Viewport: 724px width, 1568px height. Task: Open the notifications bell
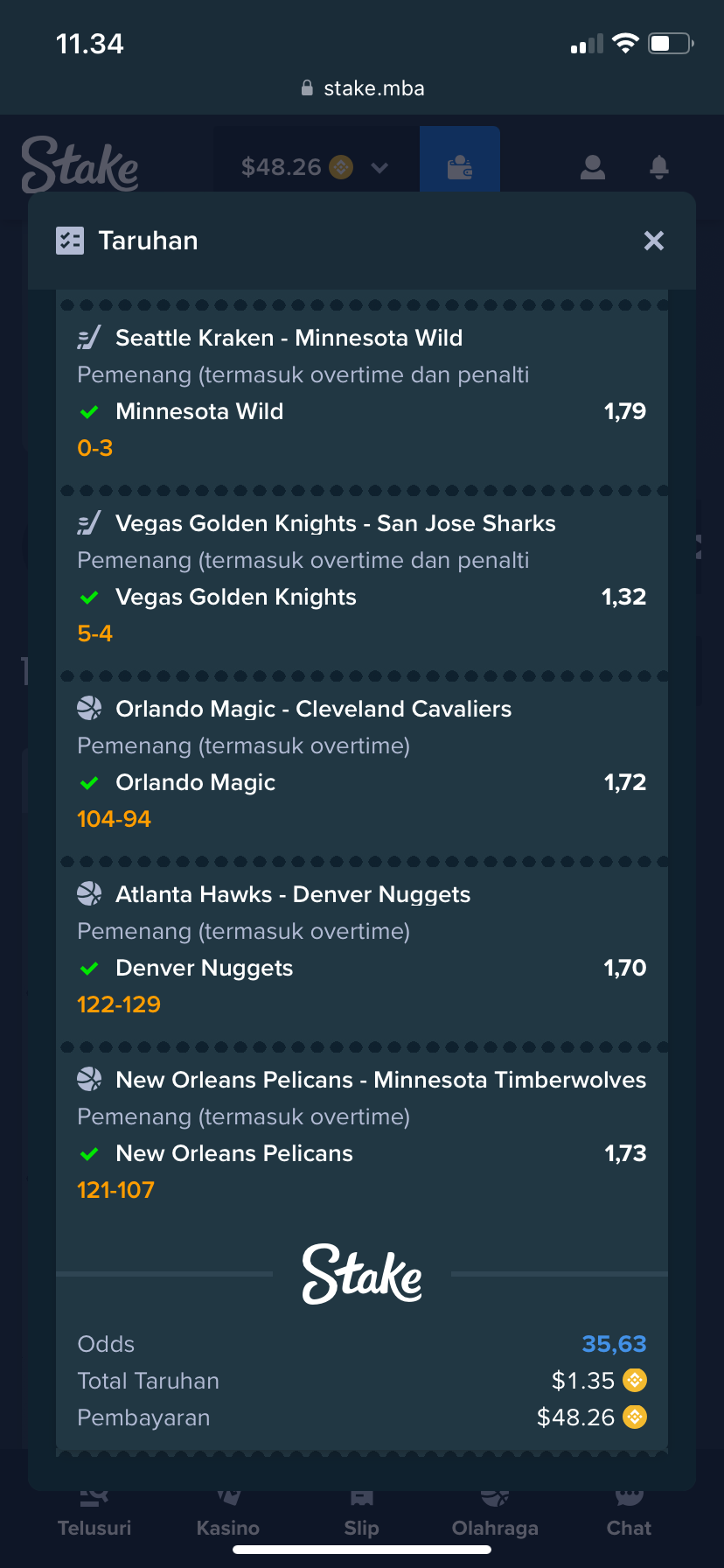pyautogui.click(x=659, y=166)
